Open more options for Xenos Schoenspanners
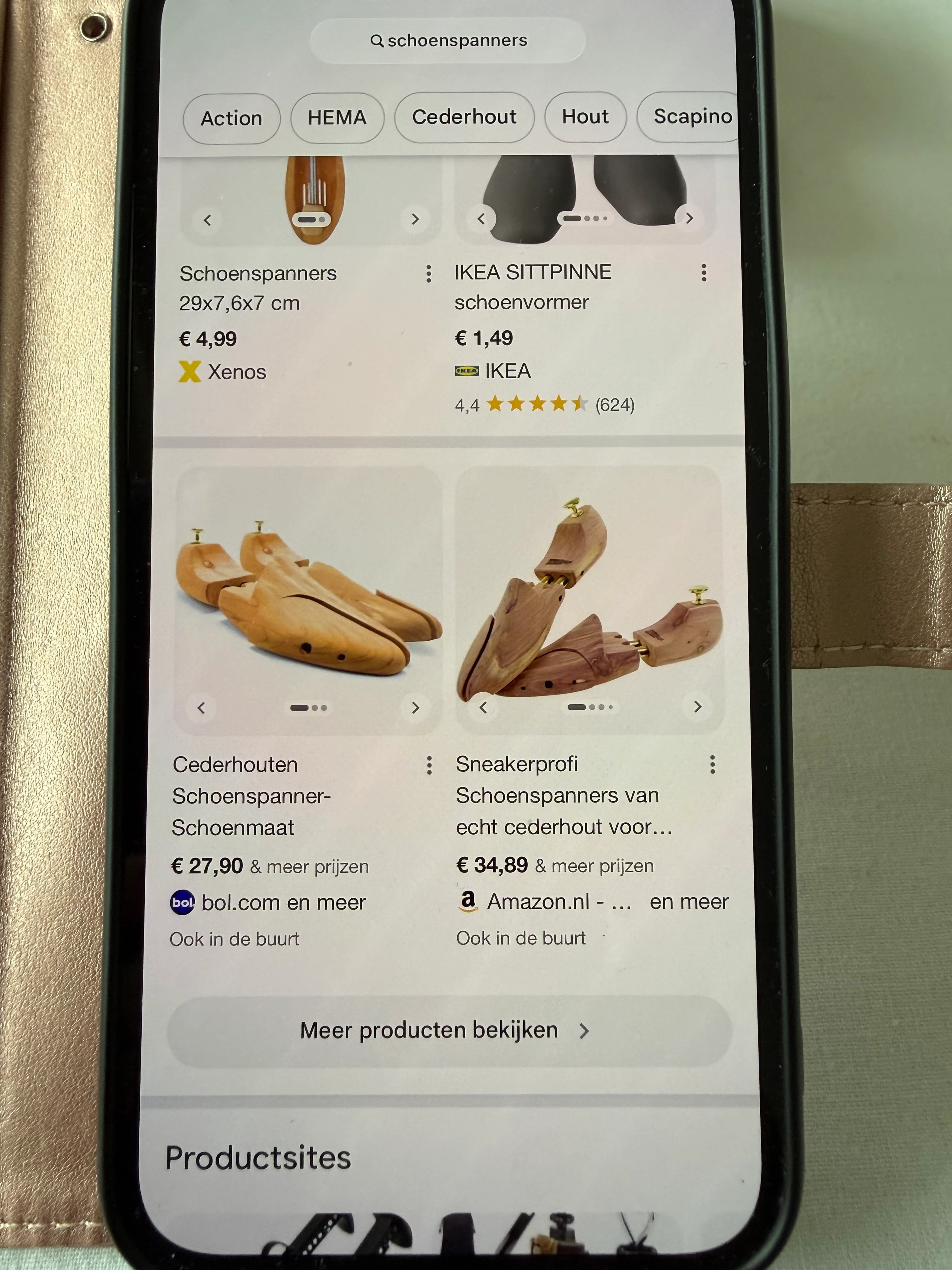 428,274
